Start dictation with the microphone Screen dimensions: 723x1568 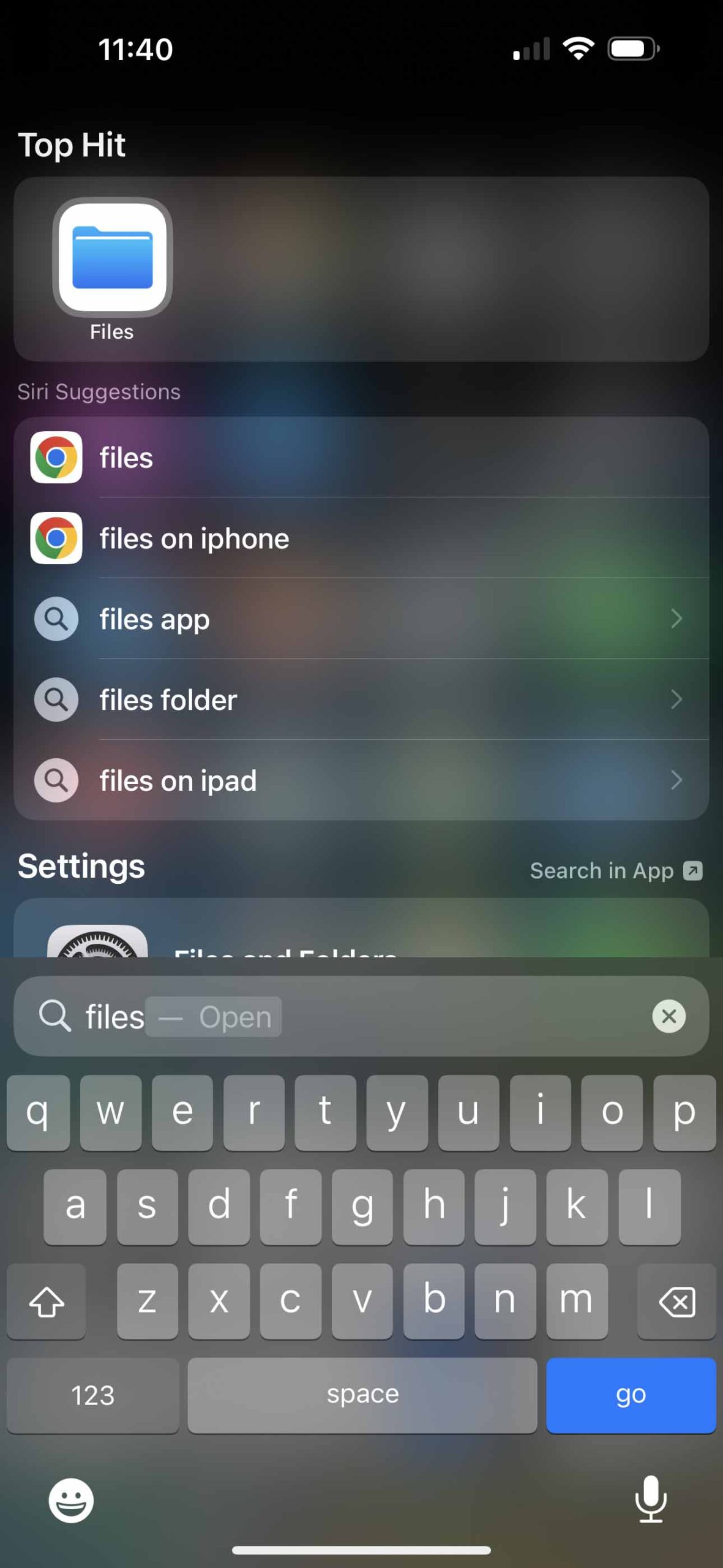pos(650,1499)
